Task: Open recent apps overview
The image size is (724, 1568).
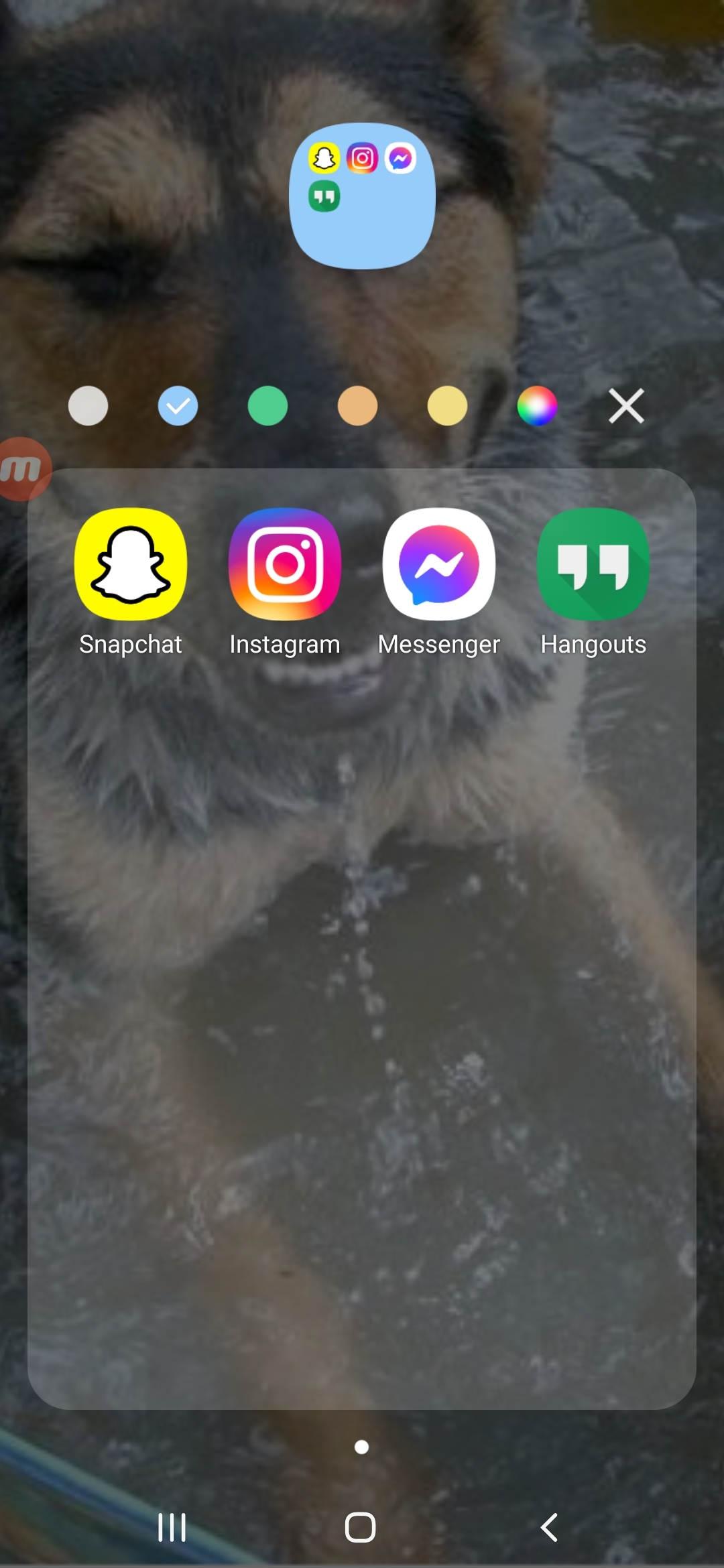Action: [172, 1528]
